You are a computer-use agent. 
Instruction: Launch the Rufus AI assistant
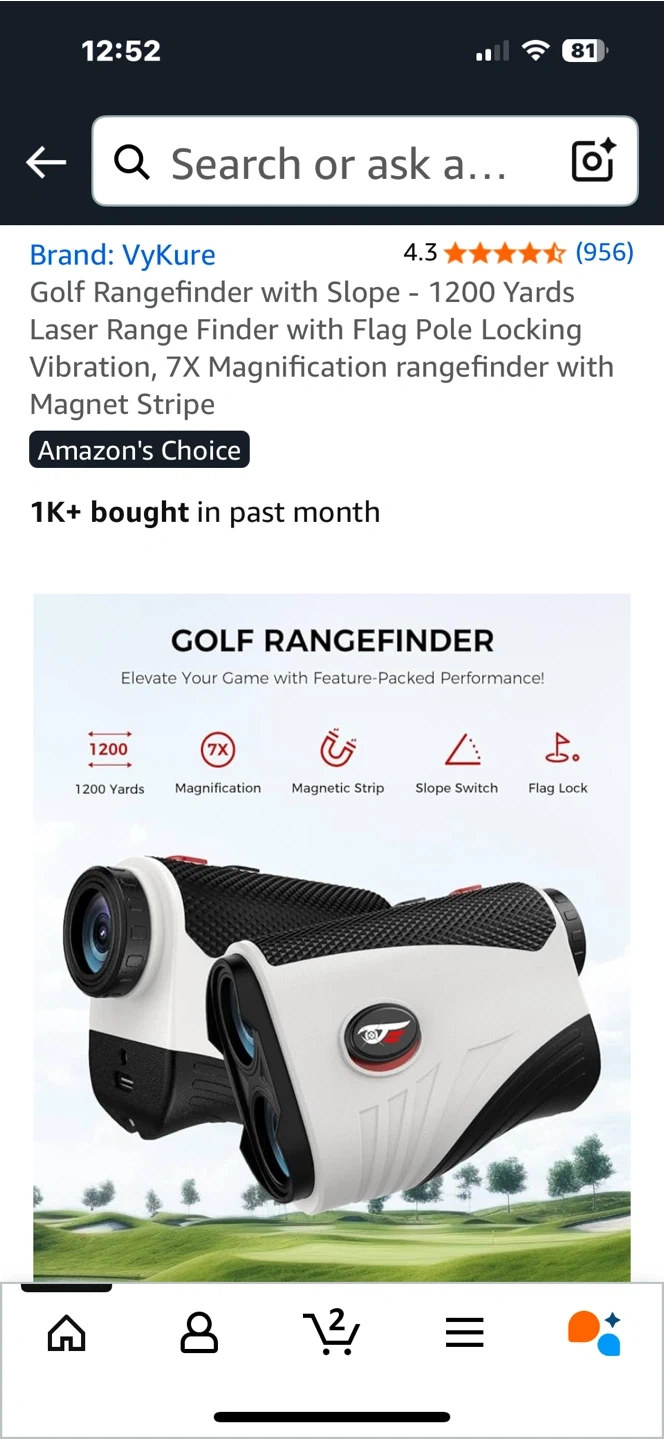pyautogui.click(x=595, y=1332)
